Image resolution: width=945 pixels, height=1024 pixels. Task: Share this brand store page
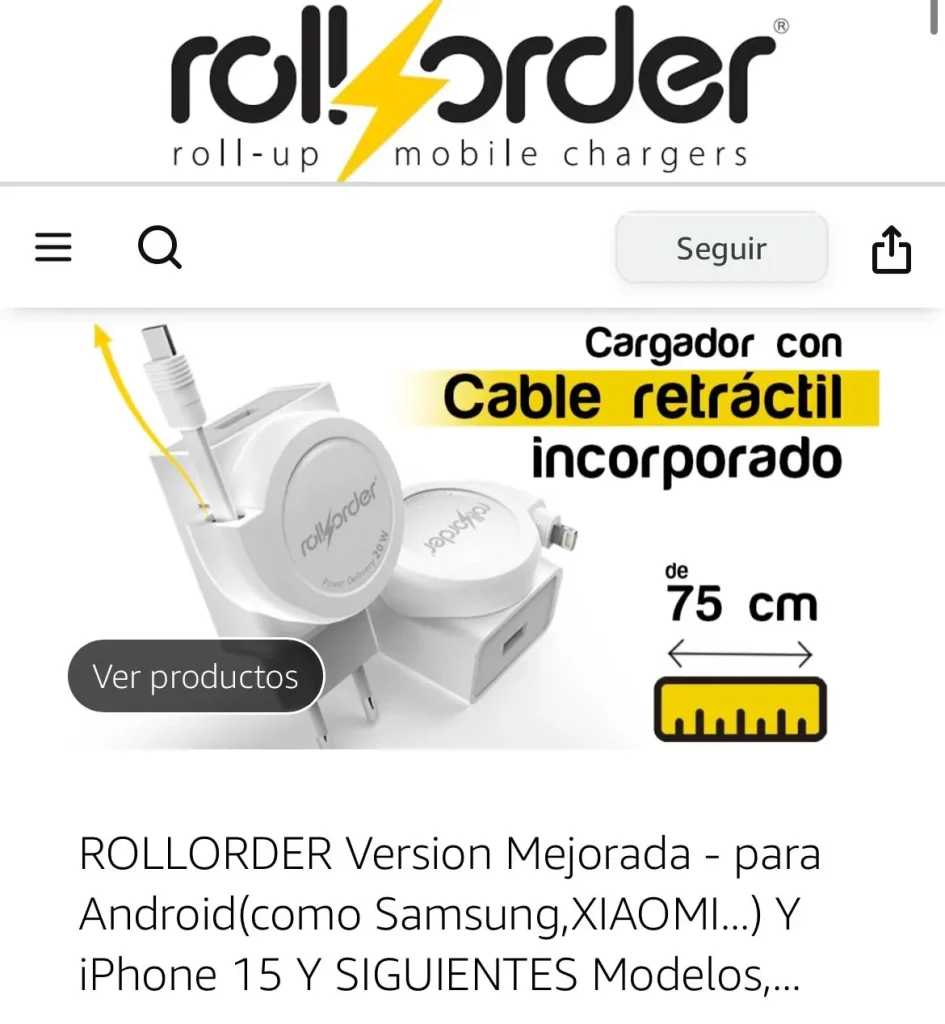point(891,249)
